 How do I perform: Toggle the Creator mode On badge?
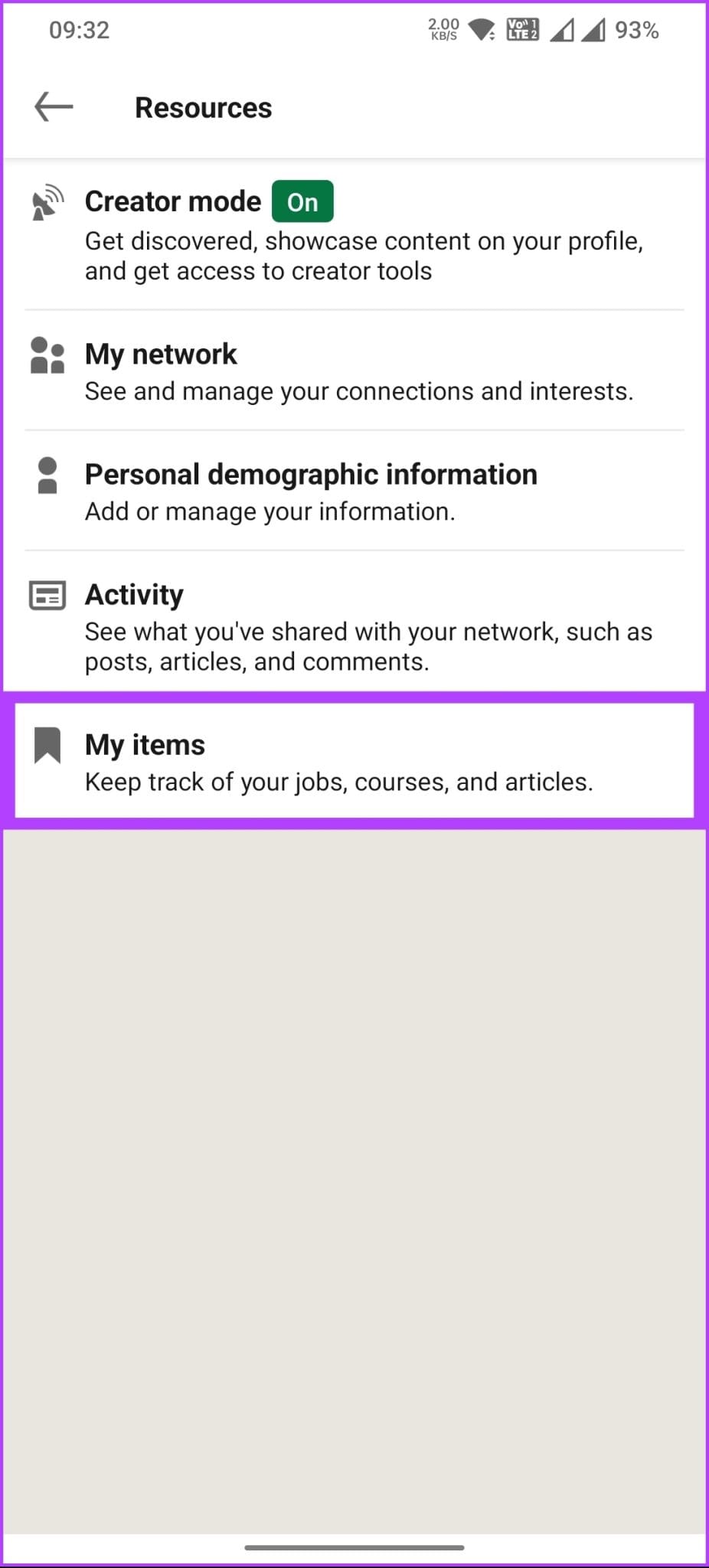[x=302, y=201]
